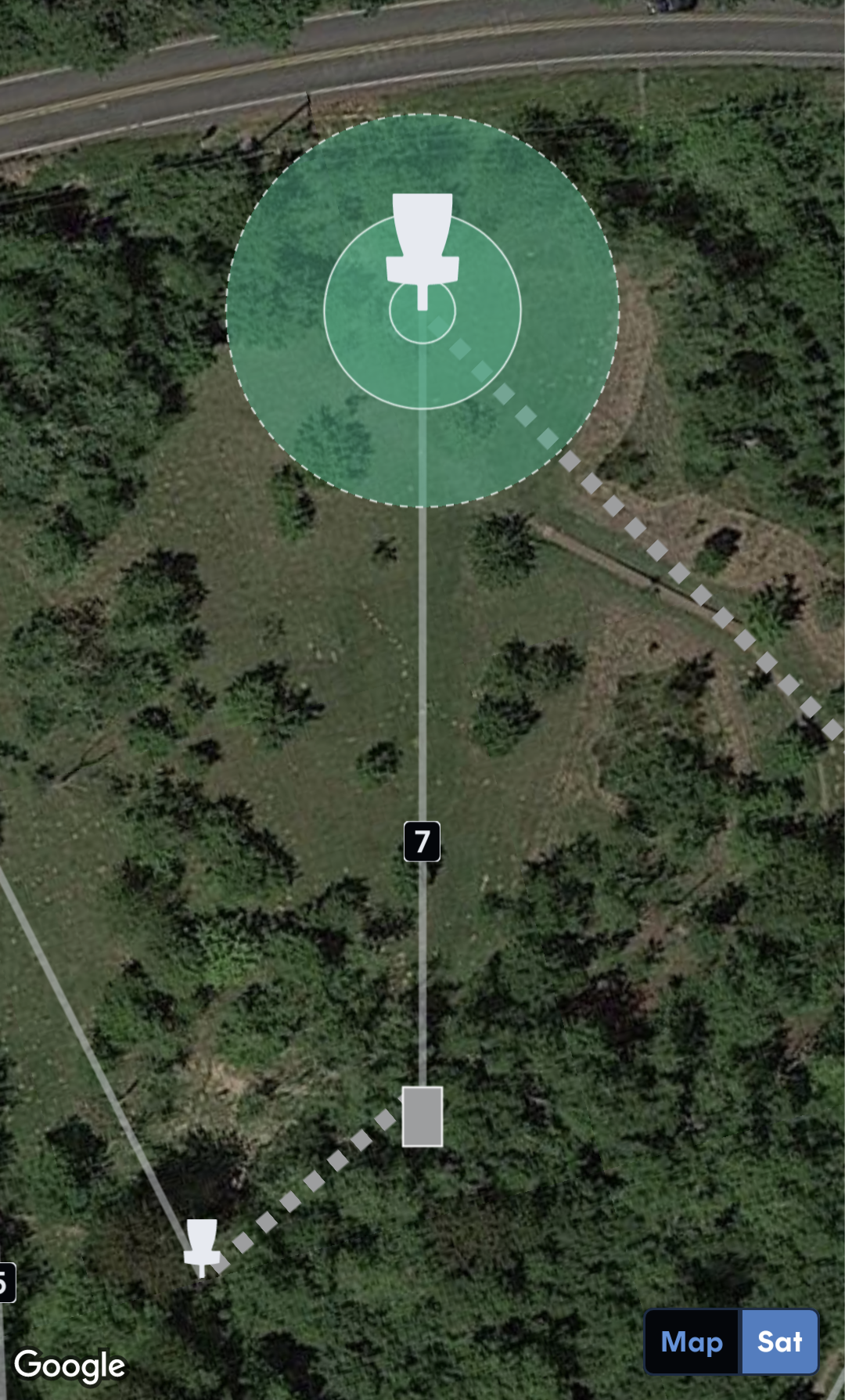Switch to the Map view
Screen dimensions: 845x1400
(692, 1342)
